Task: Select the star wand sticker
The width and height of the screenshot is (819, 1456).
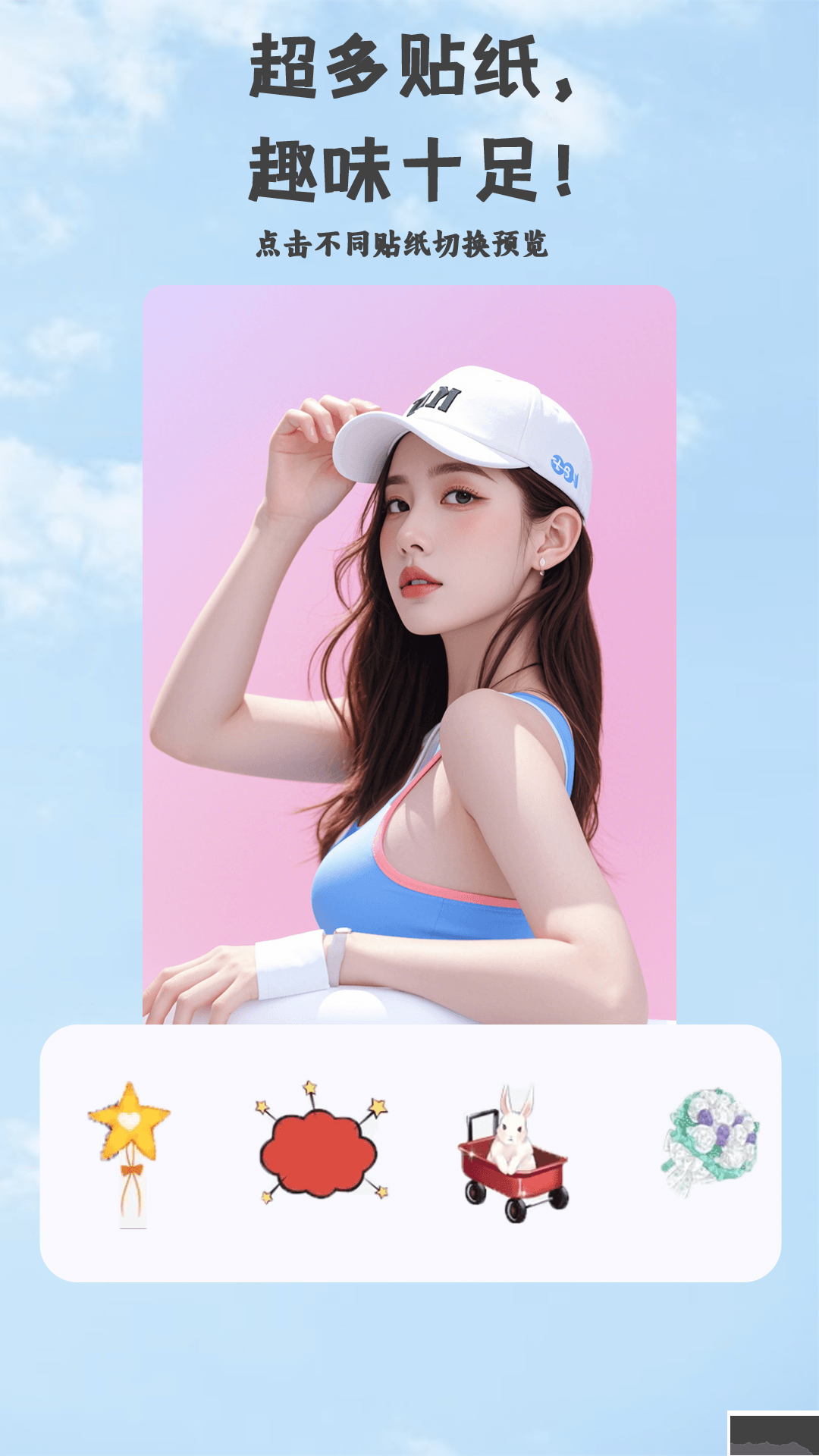Action: [x=130, y=1151]
